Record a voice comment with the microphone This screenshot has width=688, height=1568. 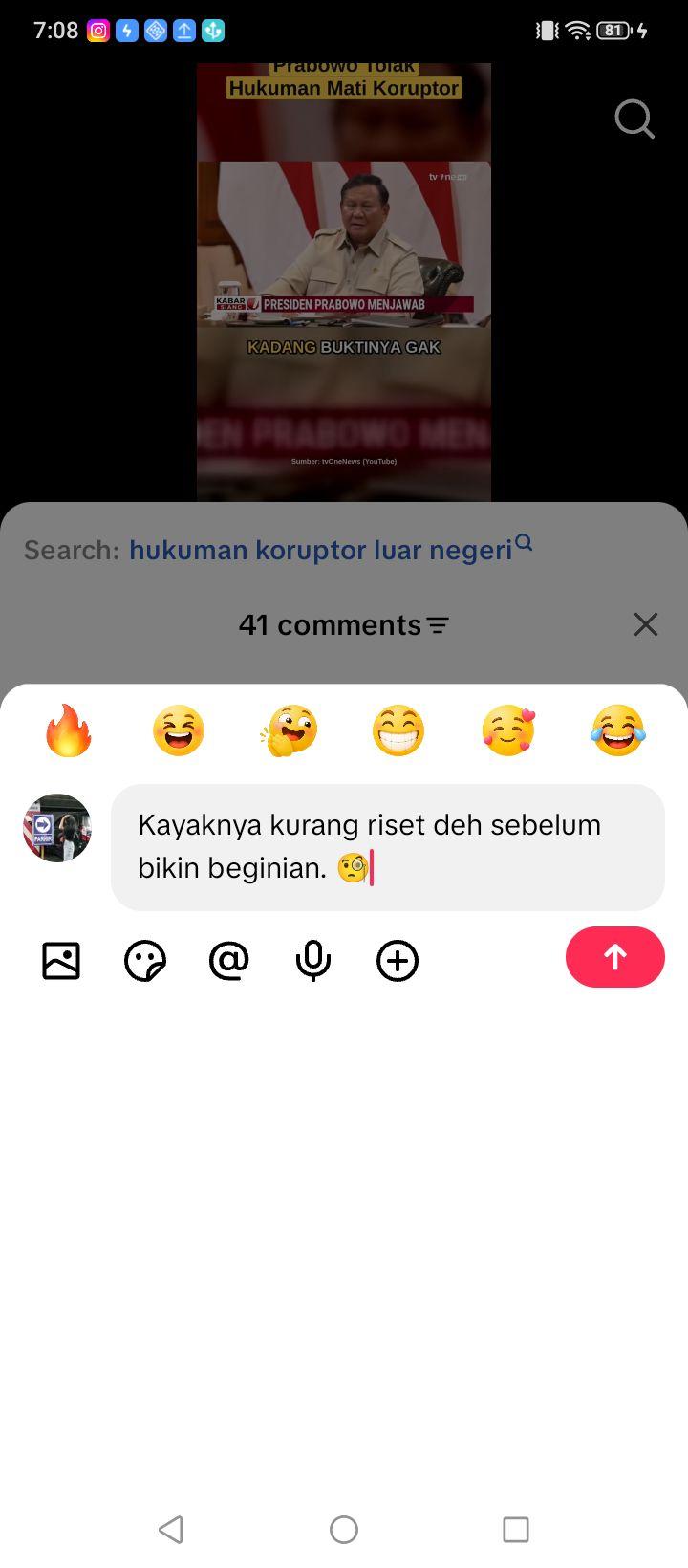click(x=313, y=961)
